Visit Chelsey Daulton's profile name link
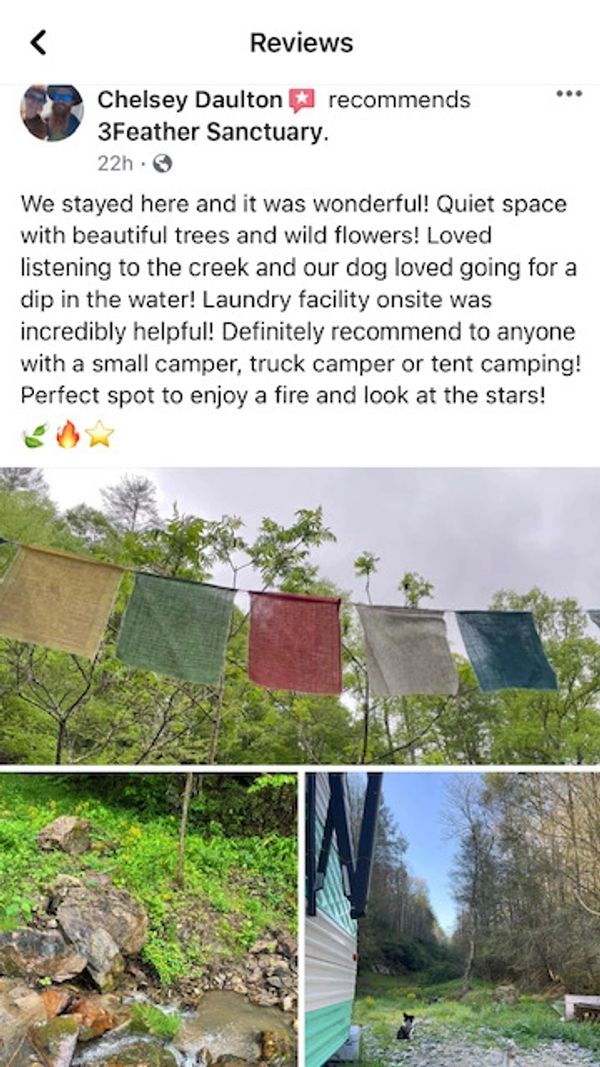This screenshot has height=1067, width=600. tap(190, 100)
